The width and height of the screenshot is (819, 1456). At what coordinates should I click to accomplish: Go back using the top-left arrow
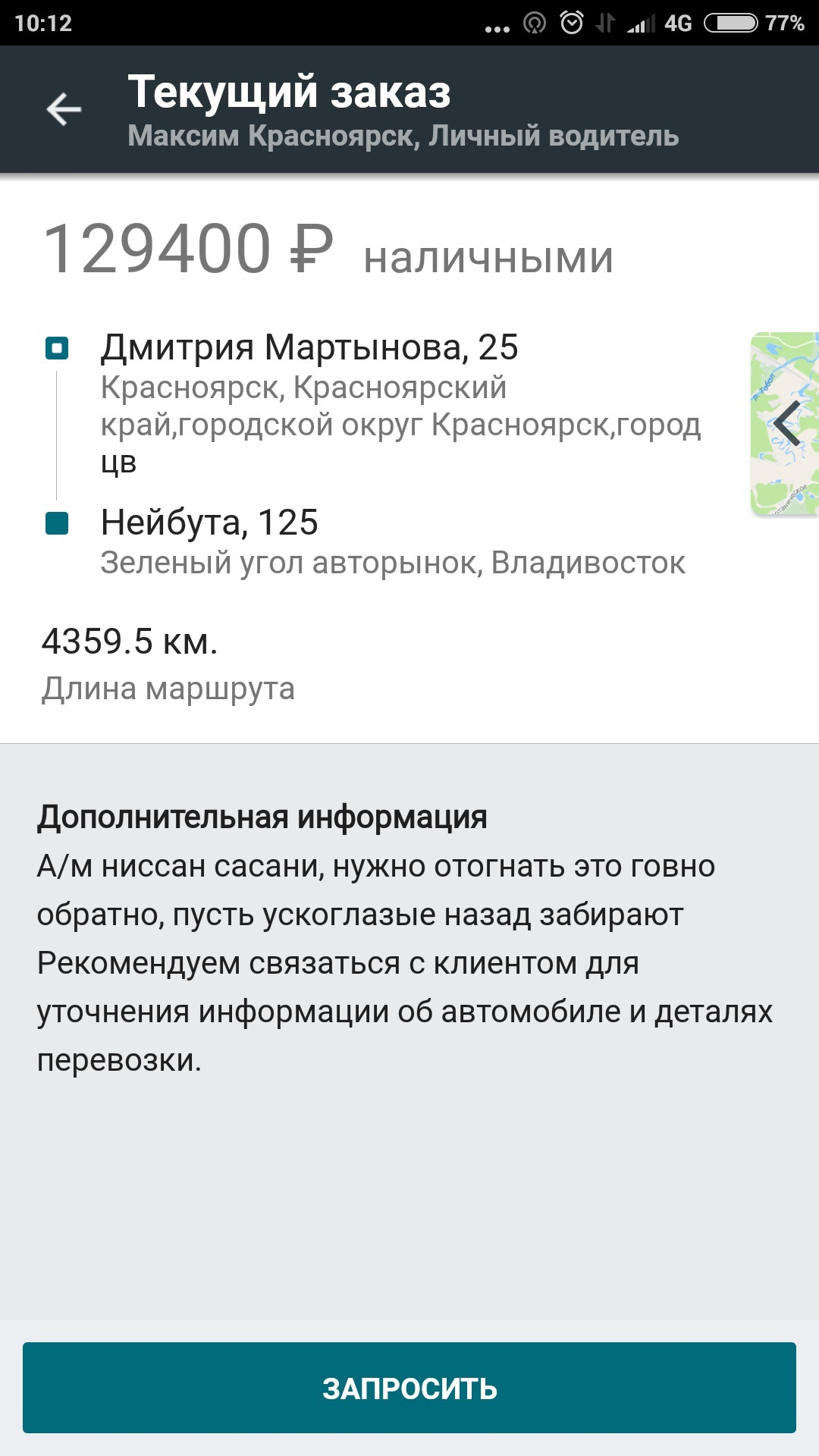coord(64,110)
